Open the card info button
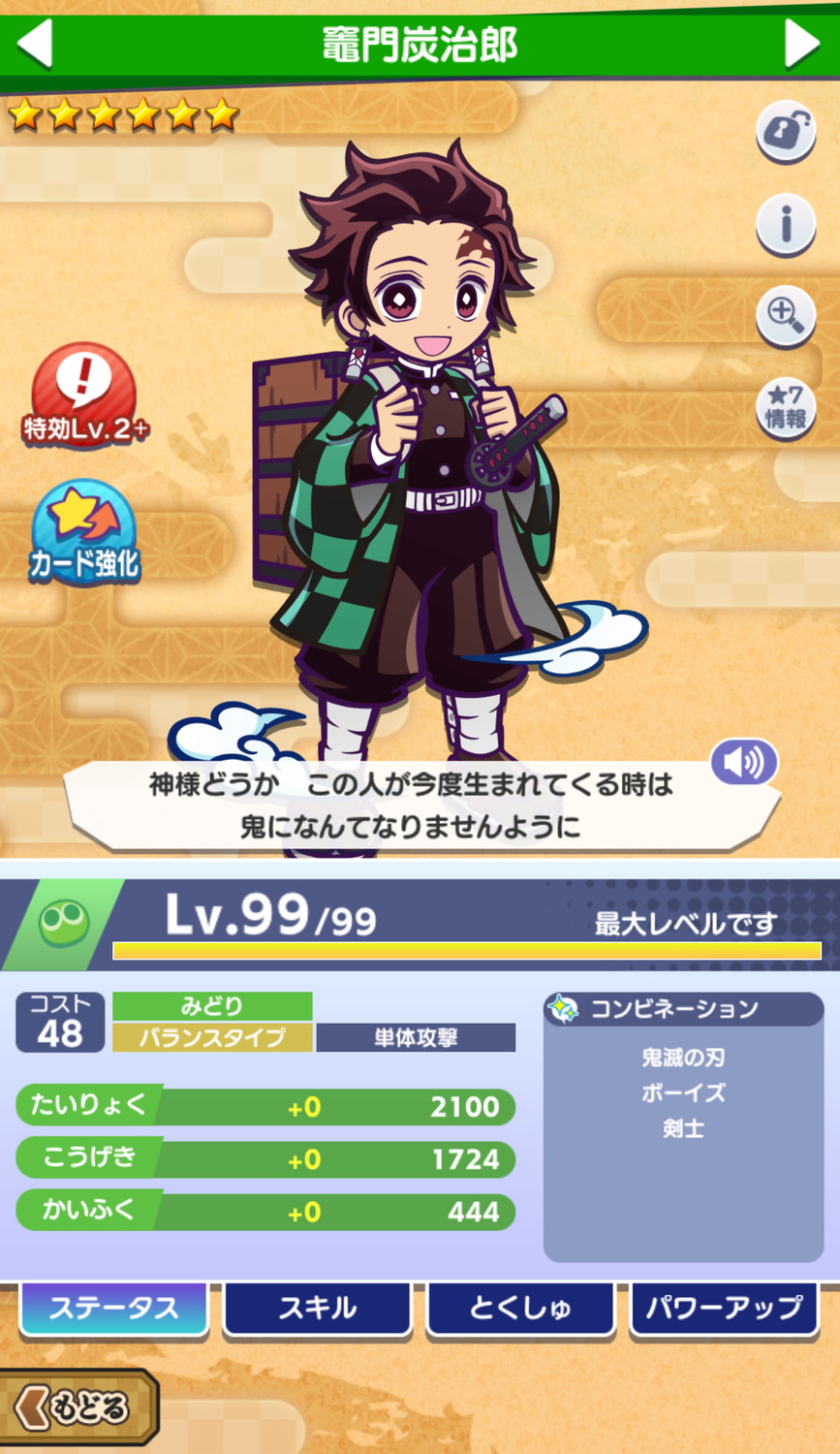The width and height of the screenshot is (840, 1454). pos(785,225)
